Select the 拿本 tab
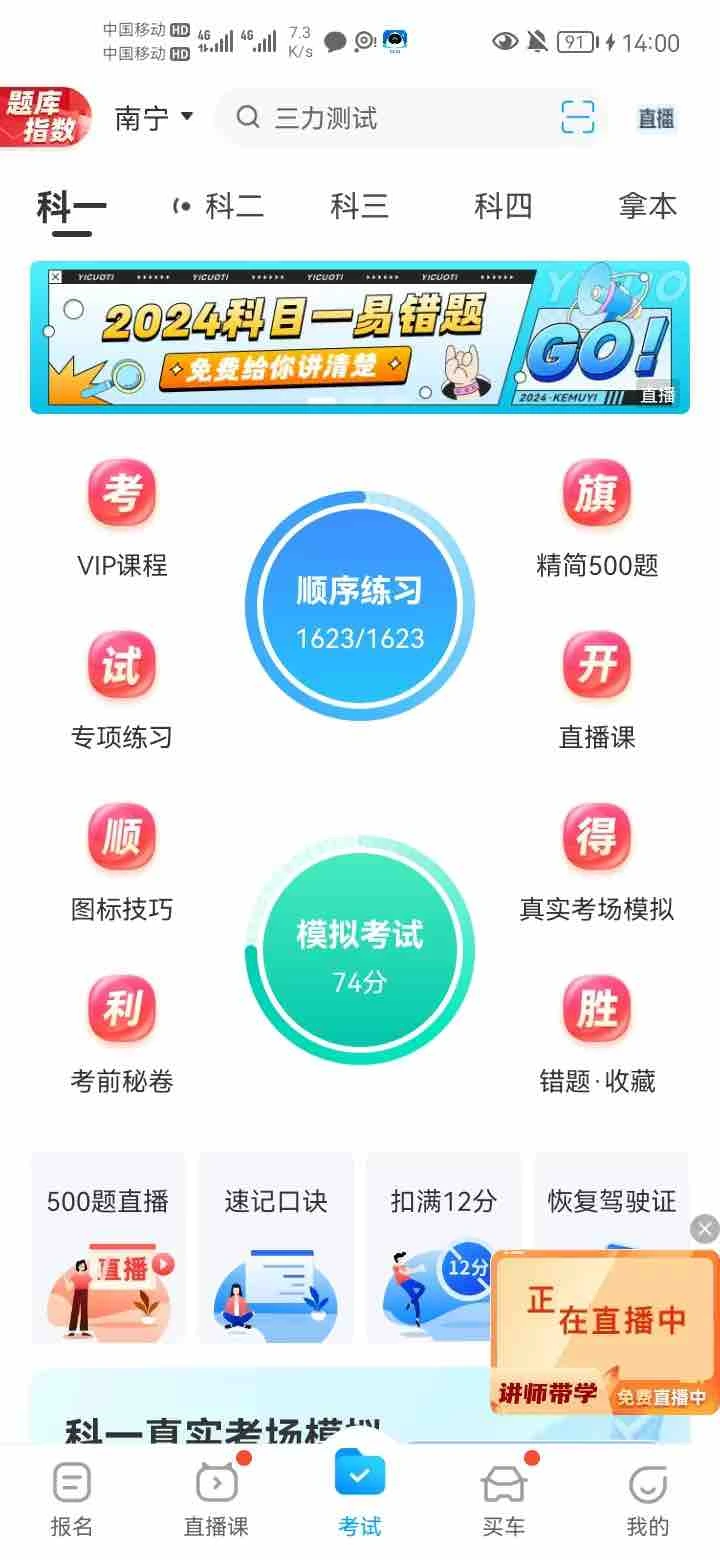 tap(648, 207)
